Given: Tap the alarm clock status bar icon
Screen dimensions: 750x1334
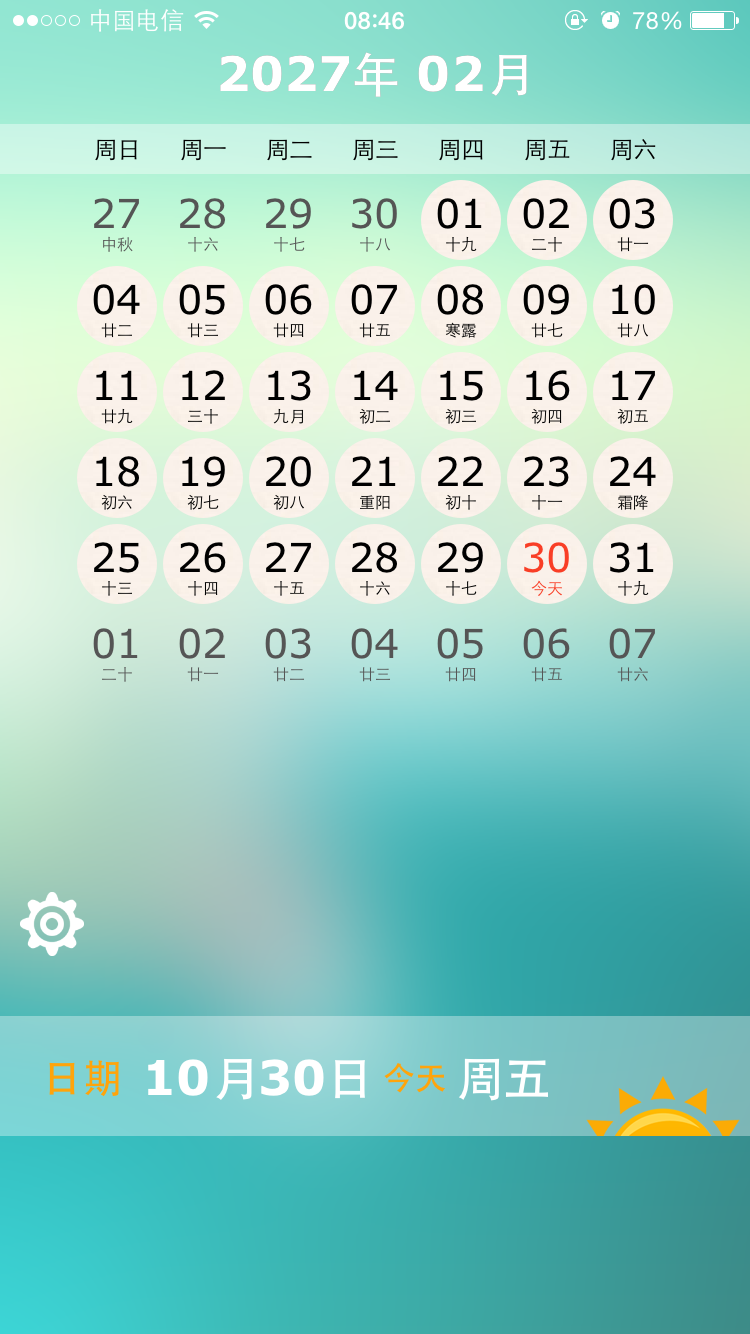Looking at the screenshot, I should [609, 19].
